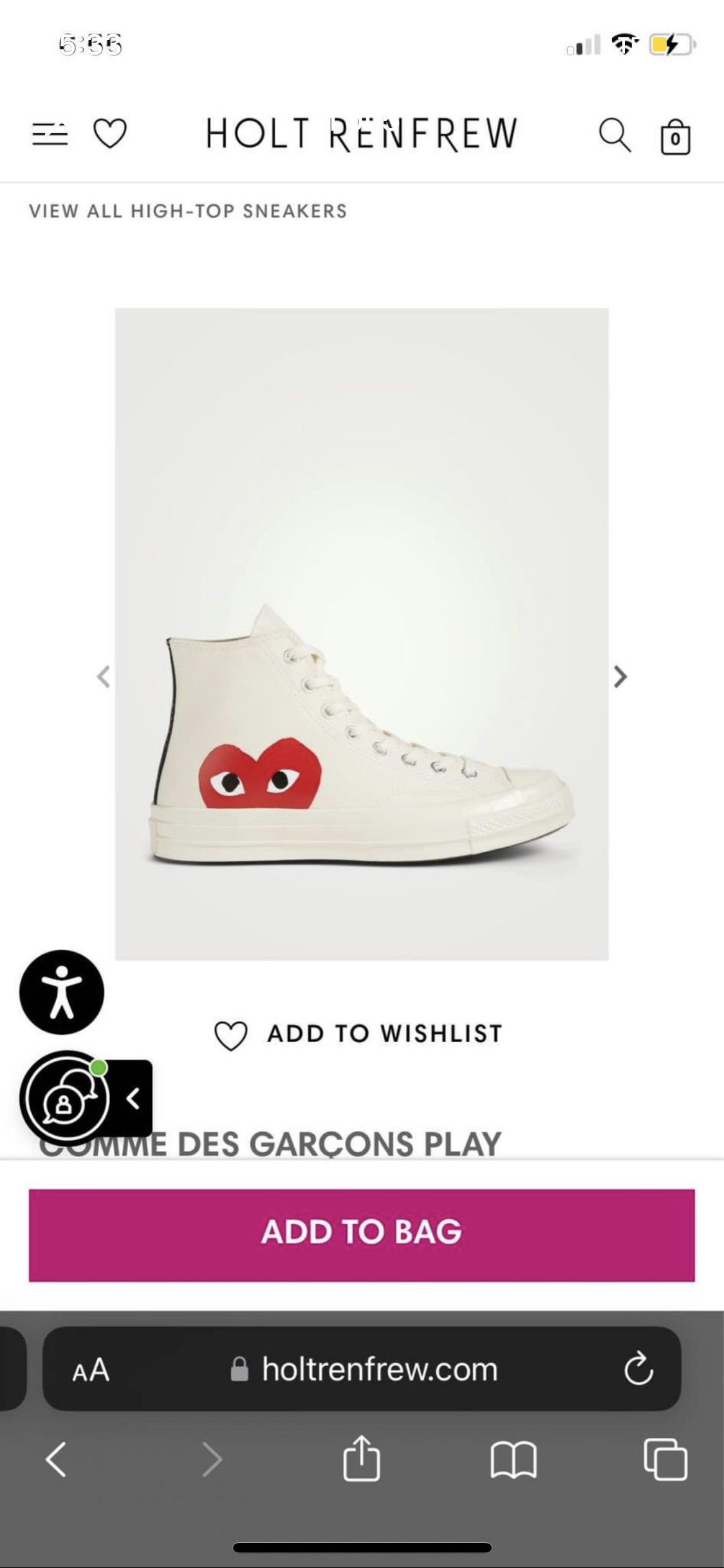The image size is (724, 1568).
Task: View all high-top sneakers
Action: 188,211
